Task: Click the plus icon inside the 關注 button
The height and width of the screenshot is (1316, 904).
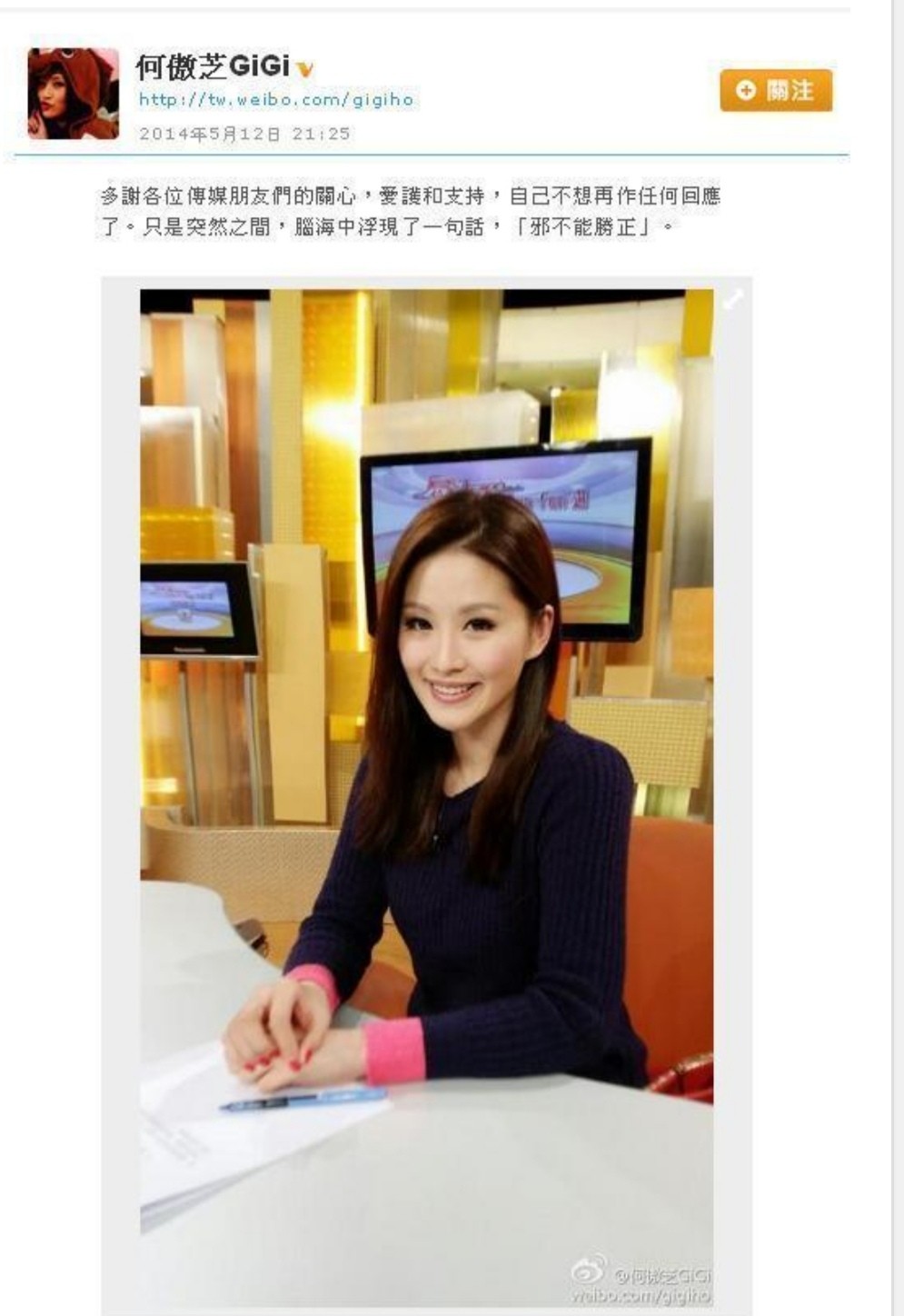Action: point(746,92)
